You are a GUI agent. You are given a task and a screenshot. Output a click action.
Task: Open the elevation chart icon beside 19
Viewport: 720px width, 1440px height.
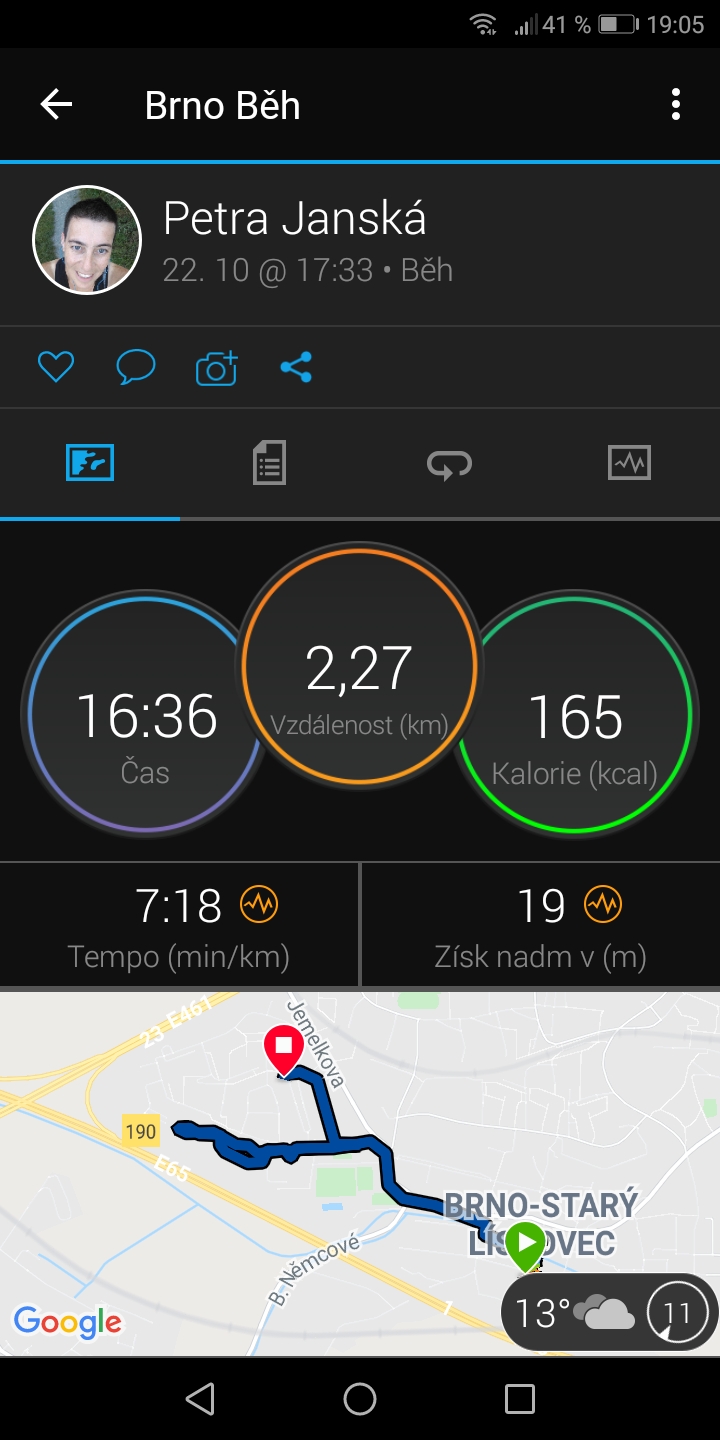[603, 905]
